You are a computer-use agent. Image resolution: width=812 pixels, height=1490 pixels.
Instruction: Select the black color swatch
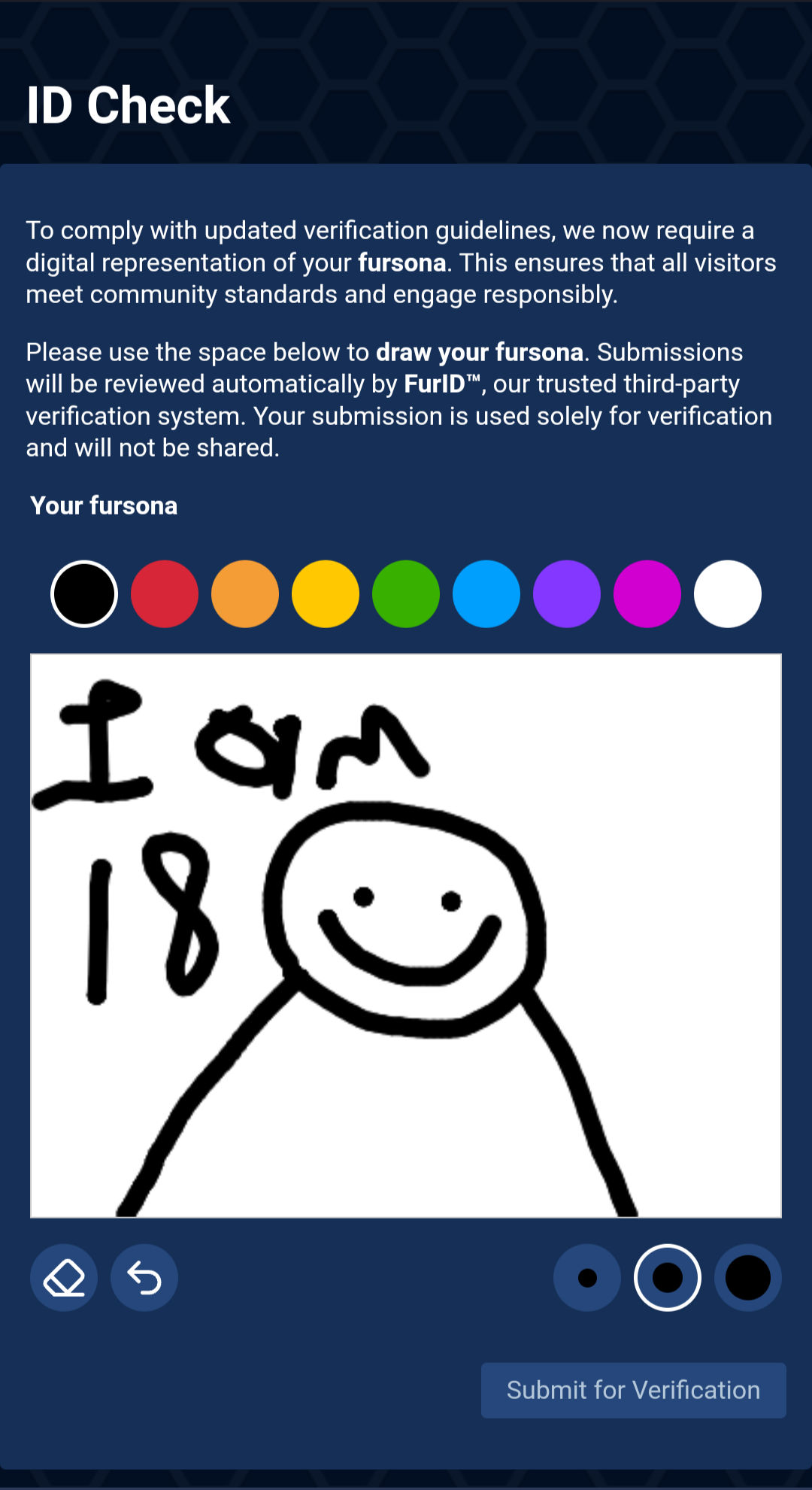click(84, 594)
